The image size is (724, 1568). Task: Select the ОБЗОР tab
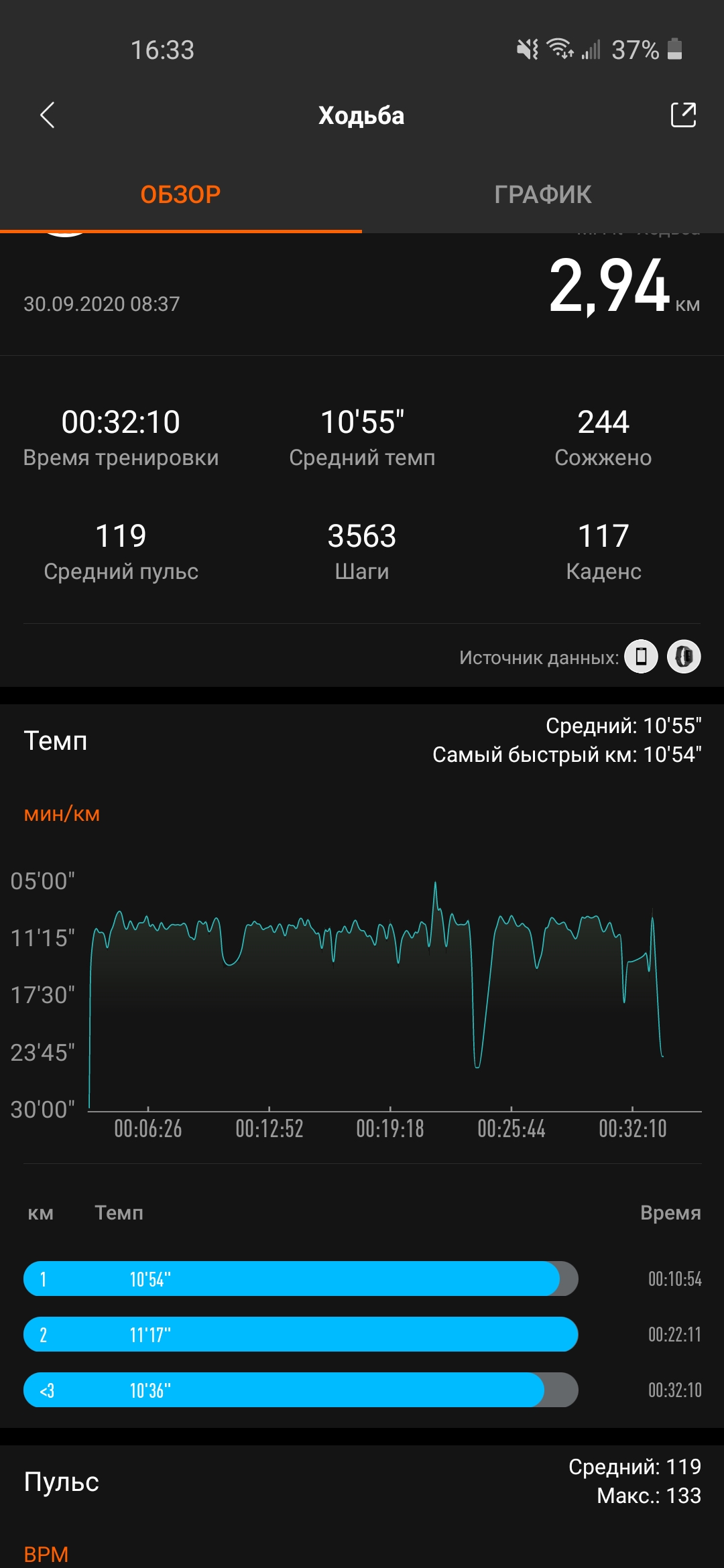click(181, 194)
